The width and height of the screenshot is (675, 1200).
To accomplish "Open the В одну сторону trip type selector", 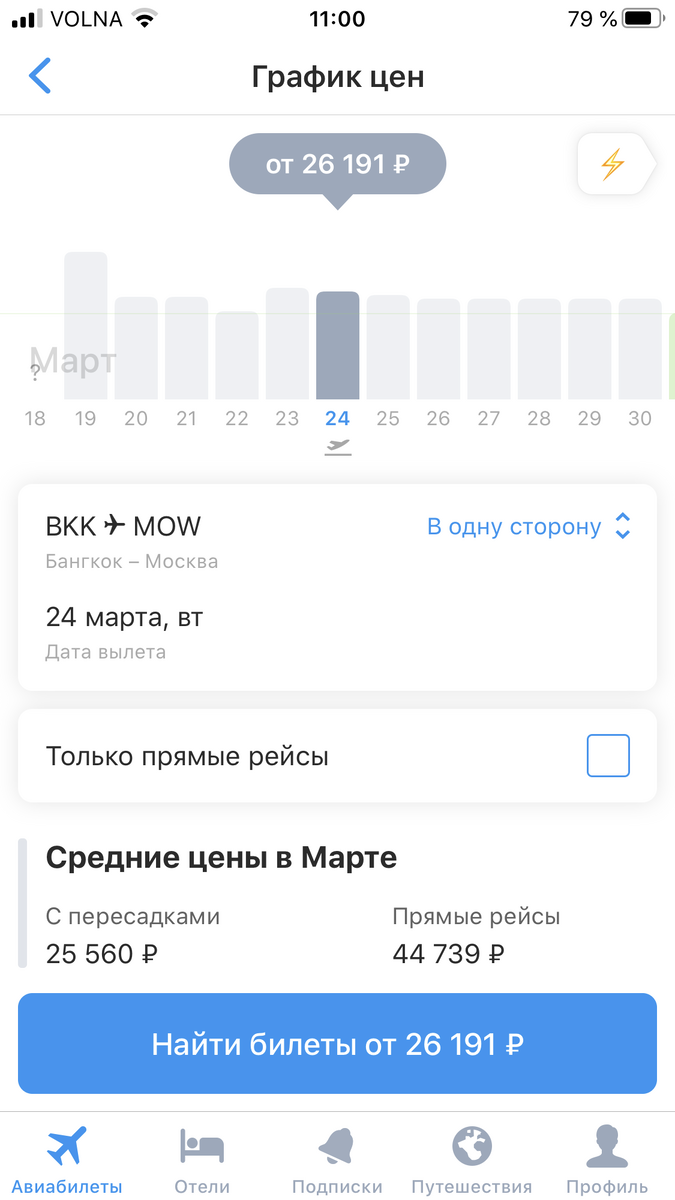I will [x=529, y=526].
